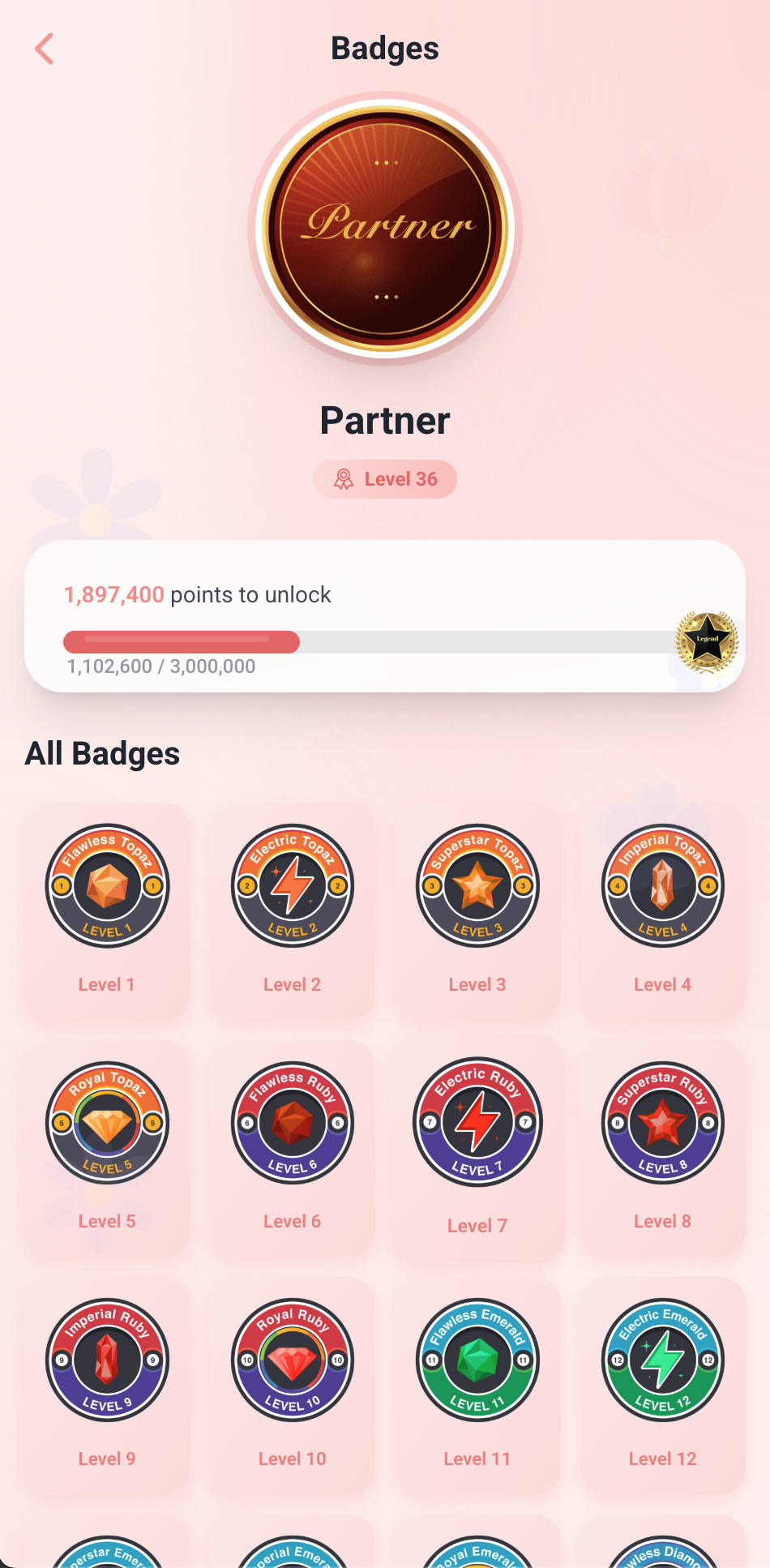
Task: Open the Electric Emerald Level 12 badge
Action: coord(662,1360)
